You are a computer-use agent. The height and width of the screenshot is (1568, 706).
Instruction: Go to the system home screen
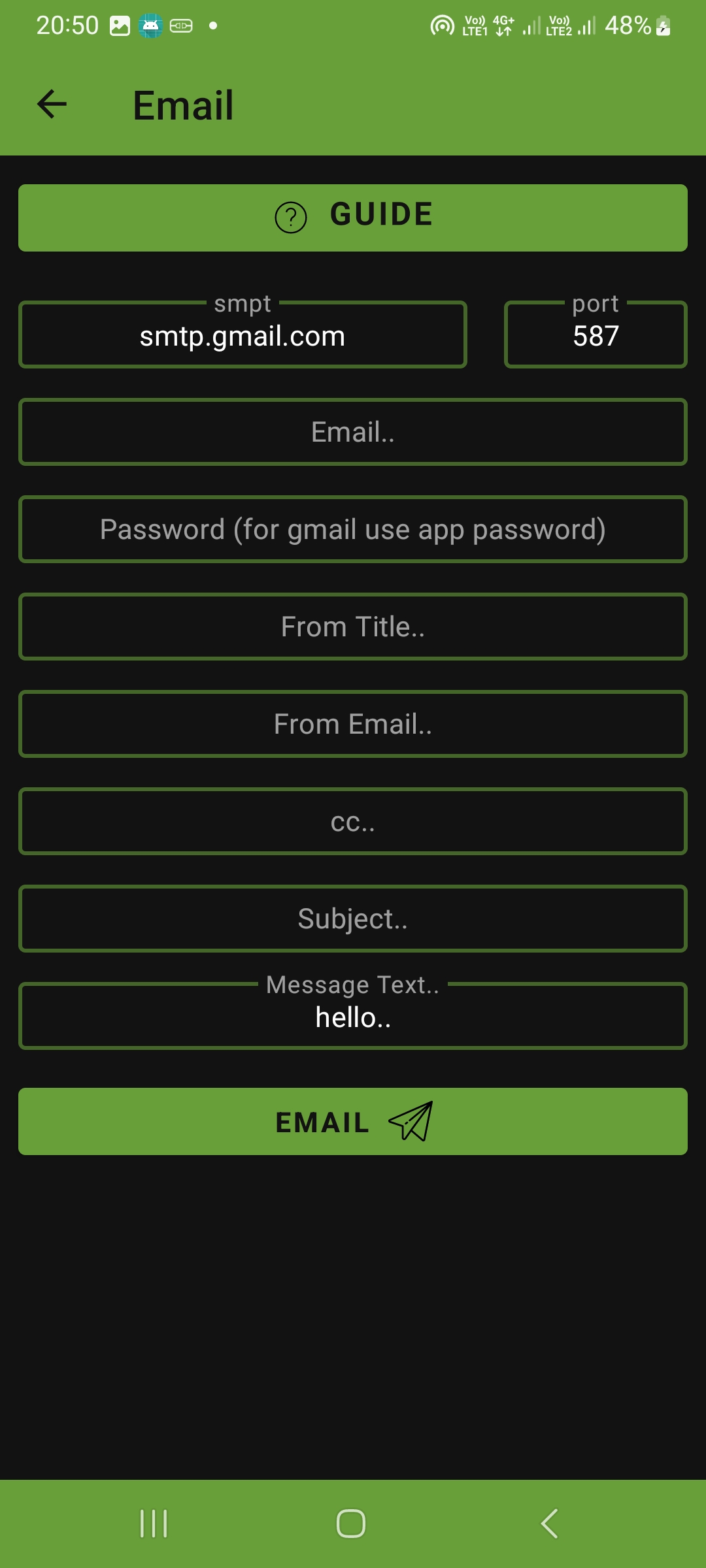click(x=351, y=1524)
